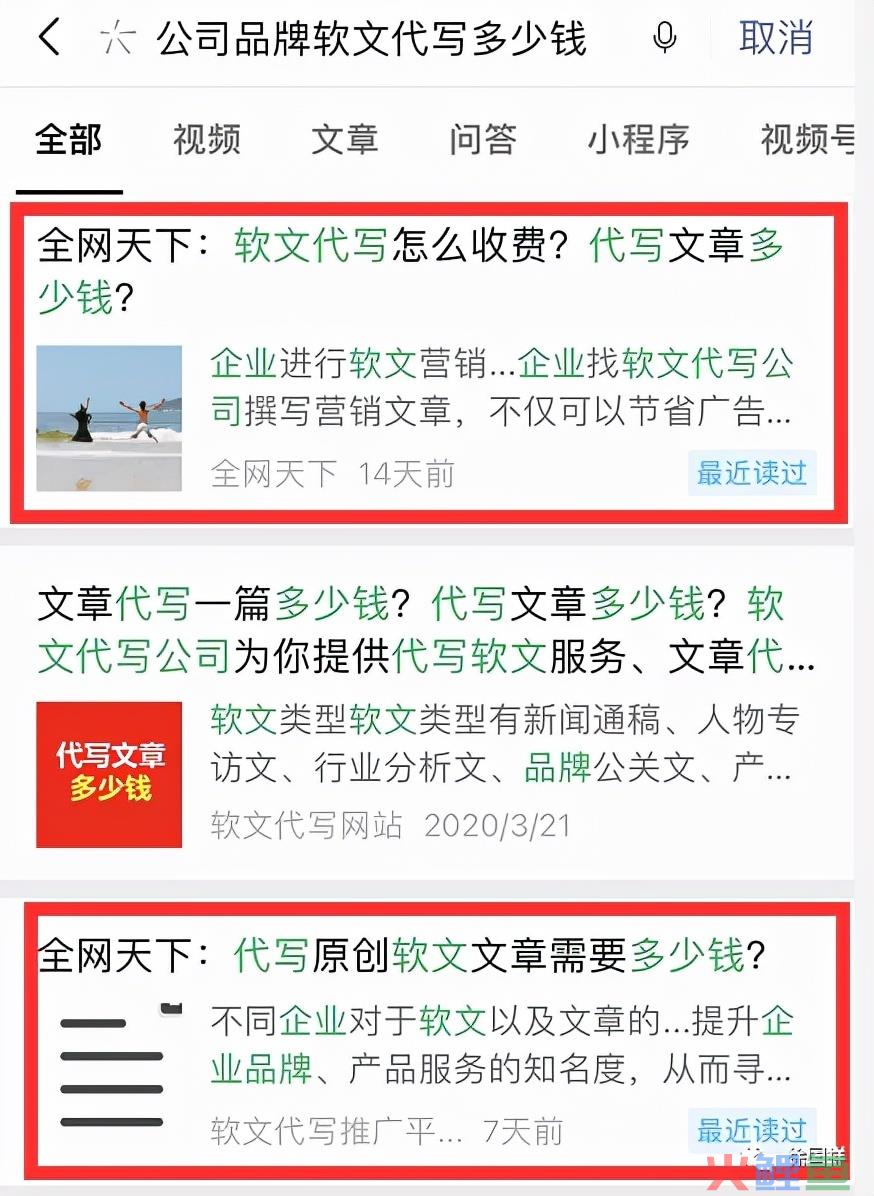874x1196 pixels.
Task: Open the 视频号 tab
Action: coord(805,140)
